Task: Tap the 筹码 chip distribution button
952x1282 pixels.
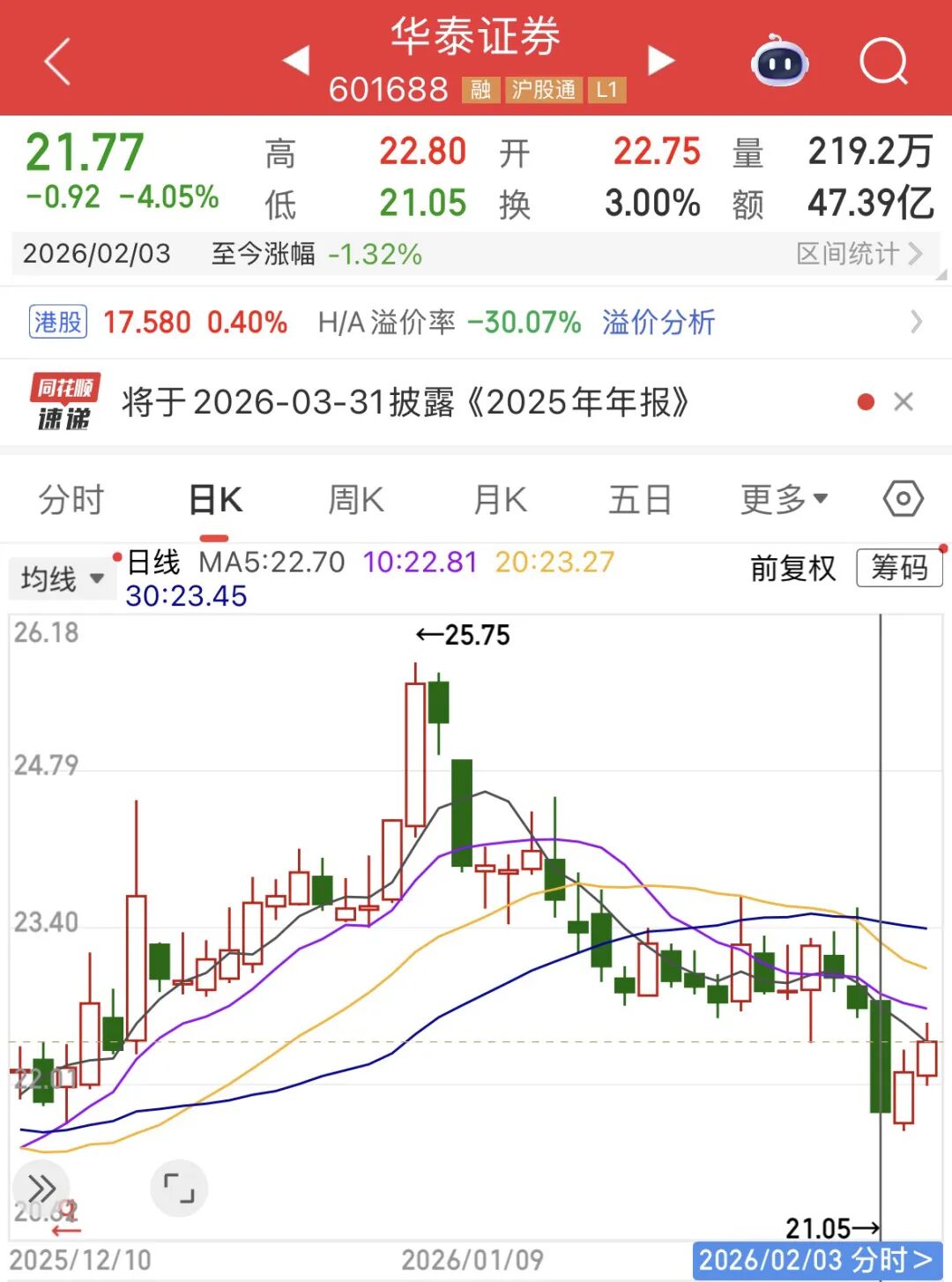Action: tap(899, 568)
